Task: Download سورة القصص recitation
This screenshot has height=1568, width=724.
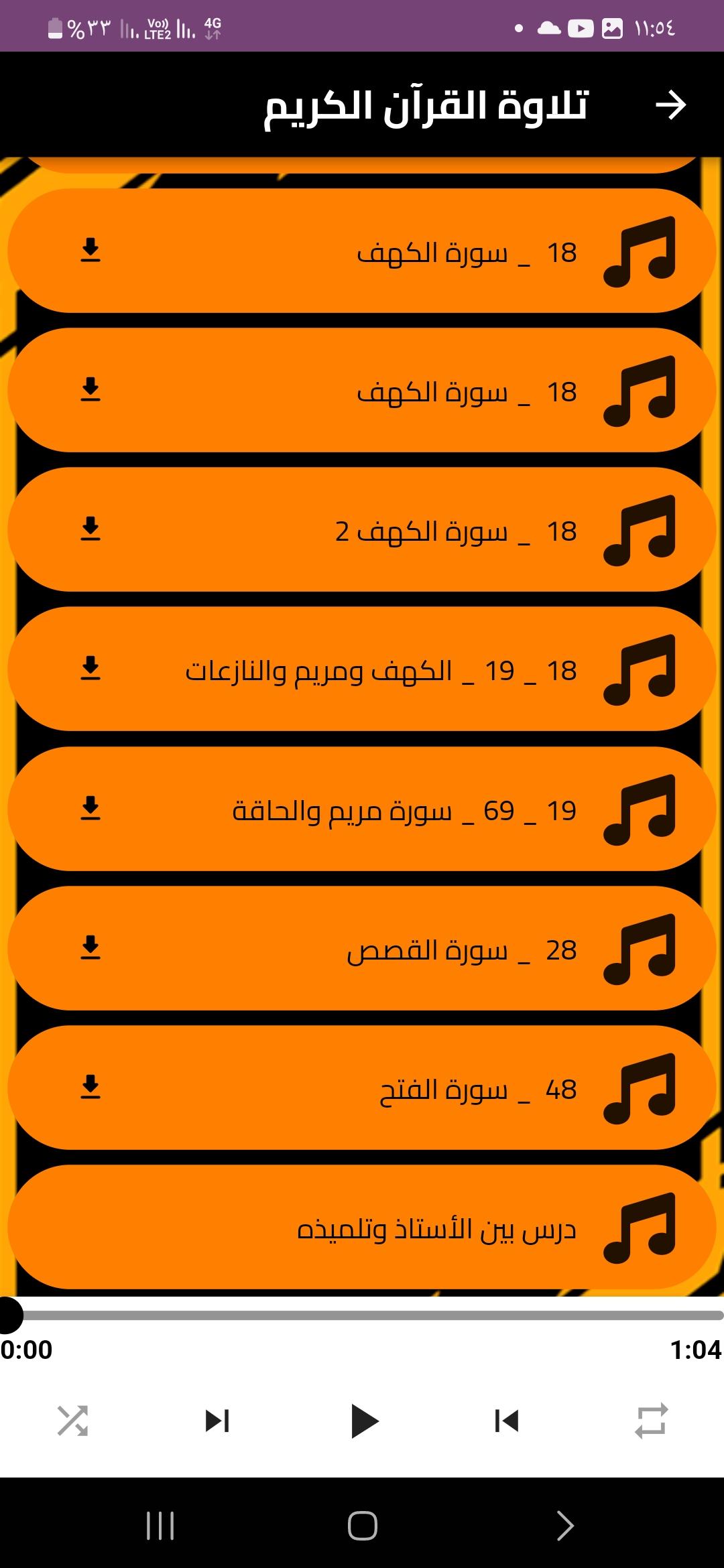Action: pos(90,948)
